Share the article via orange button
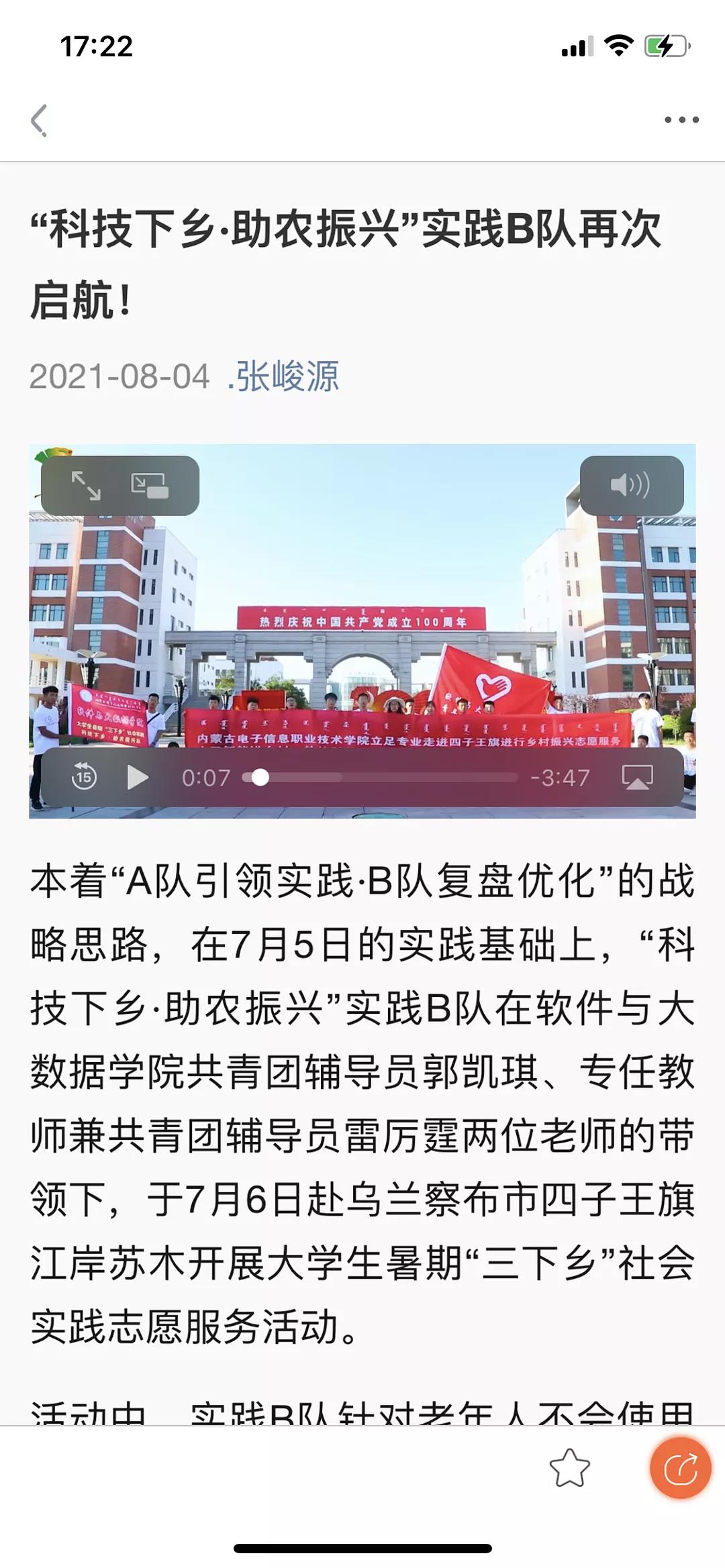 (x=680, y=1467)
